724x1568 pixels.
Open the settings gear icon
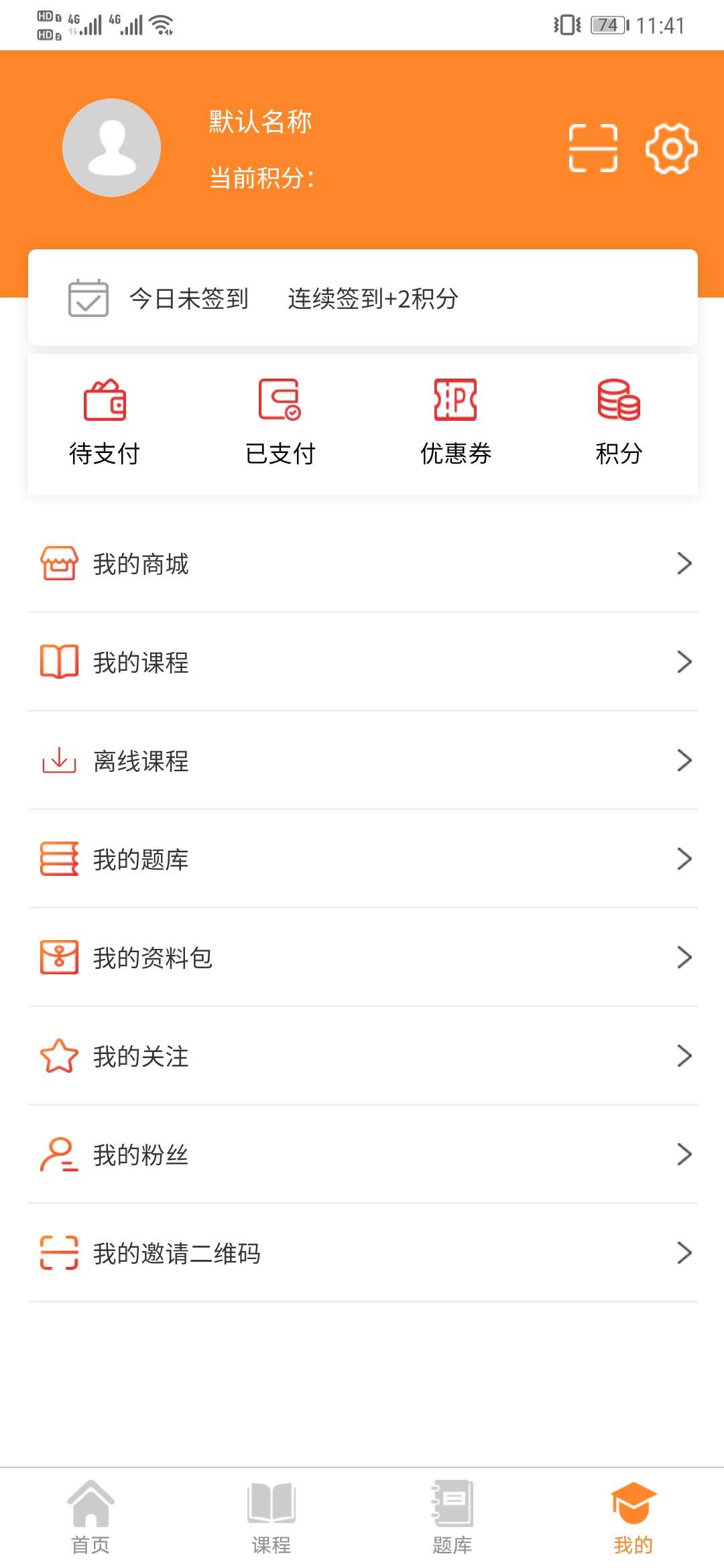pyautogui.click(x=671, y=148)
